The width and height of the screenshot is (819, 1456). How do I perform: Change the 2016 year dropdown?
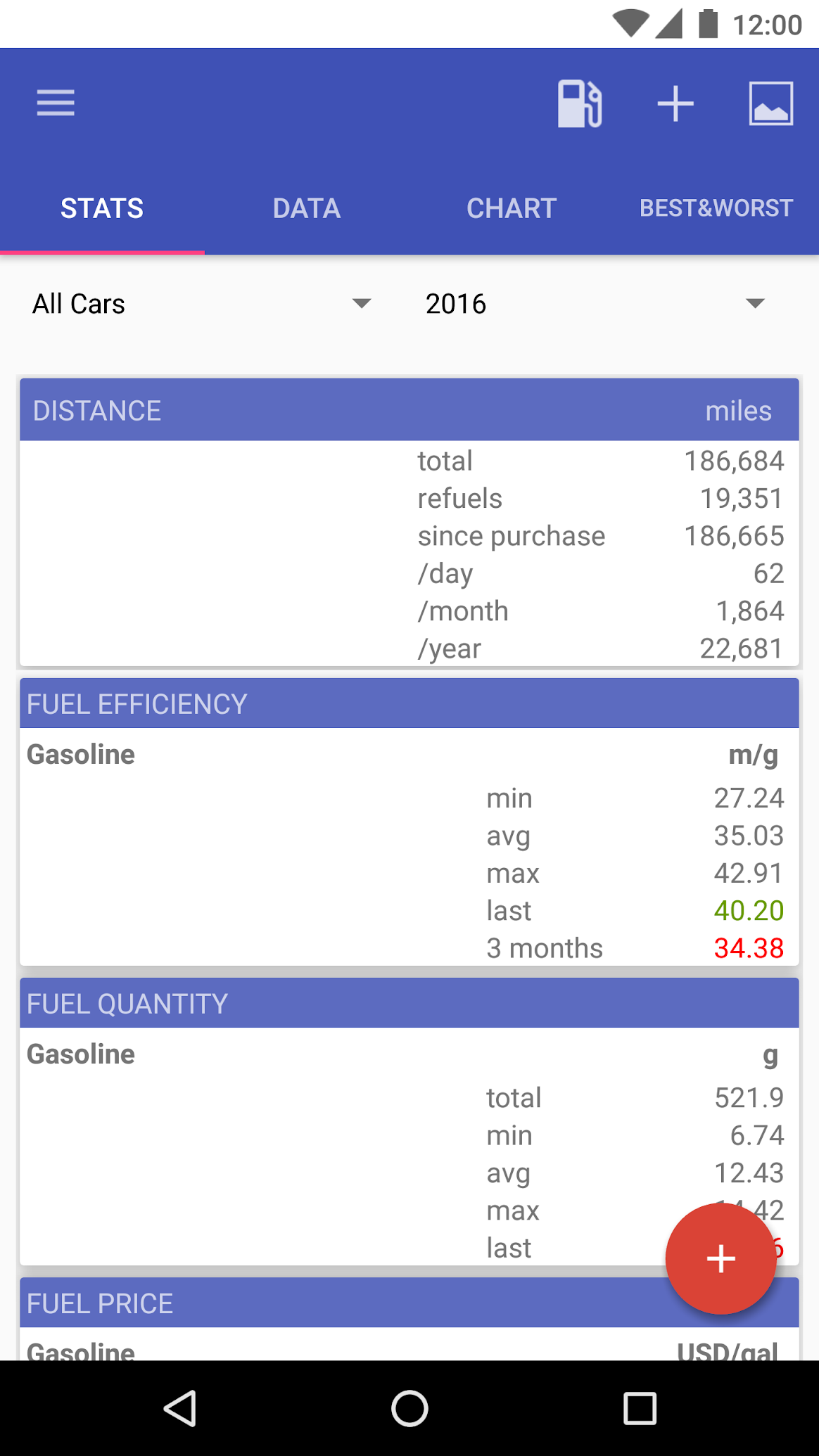tap(595, 304)
